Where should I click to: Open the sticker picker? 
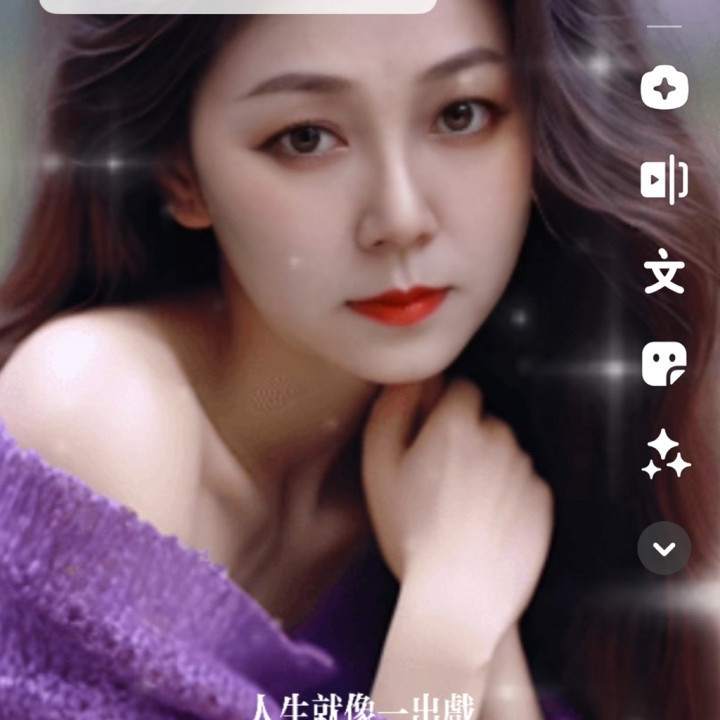(664, 364)
